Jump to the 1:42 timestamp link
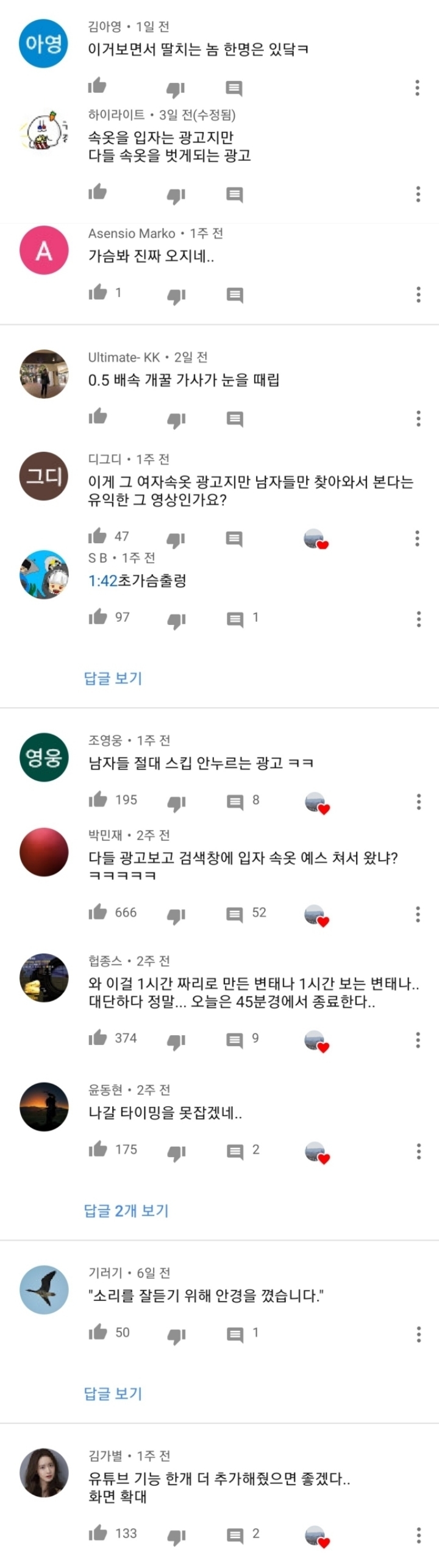 102,580
